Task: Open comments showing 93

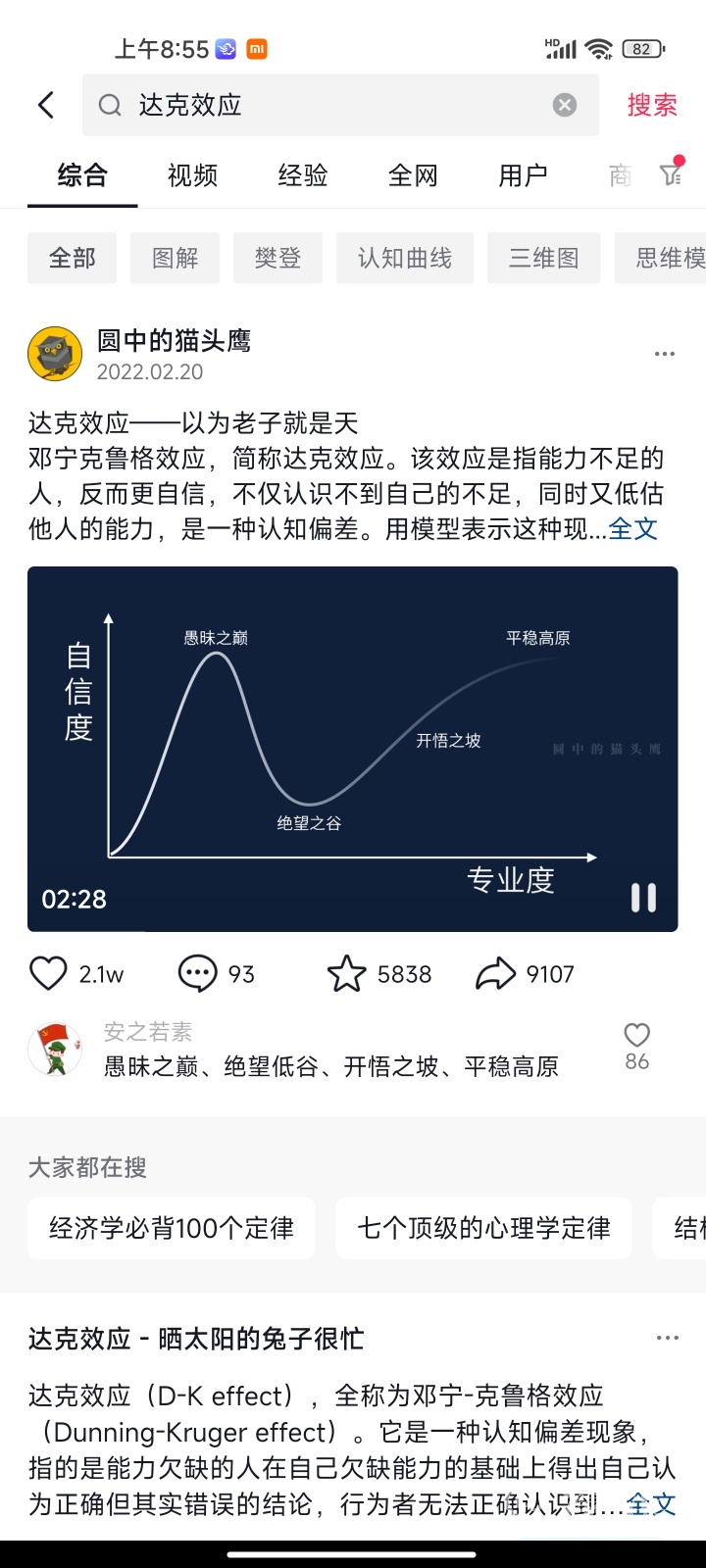Action: pyautogui.click(x=197, y=974)
